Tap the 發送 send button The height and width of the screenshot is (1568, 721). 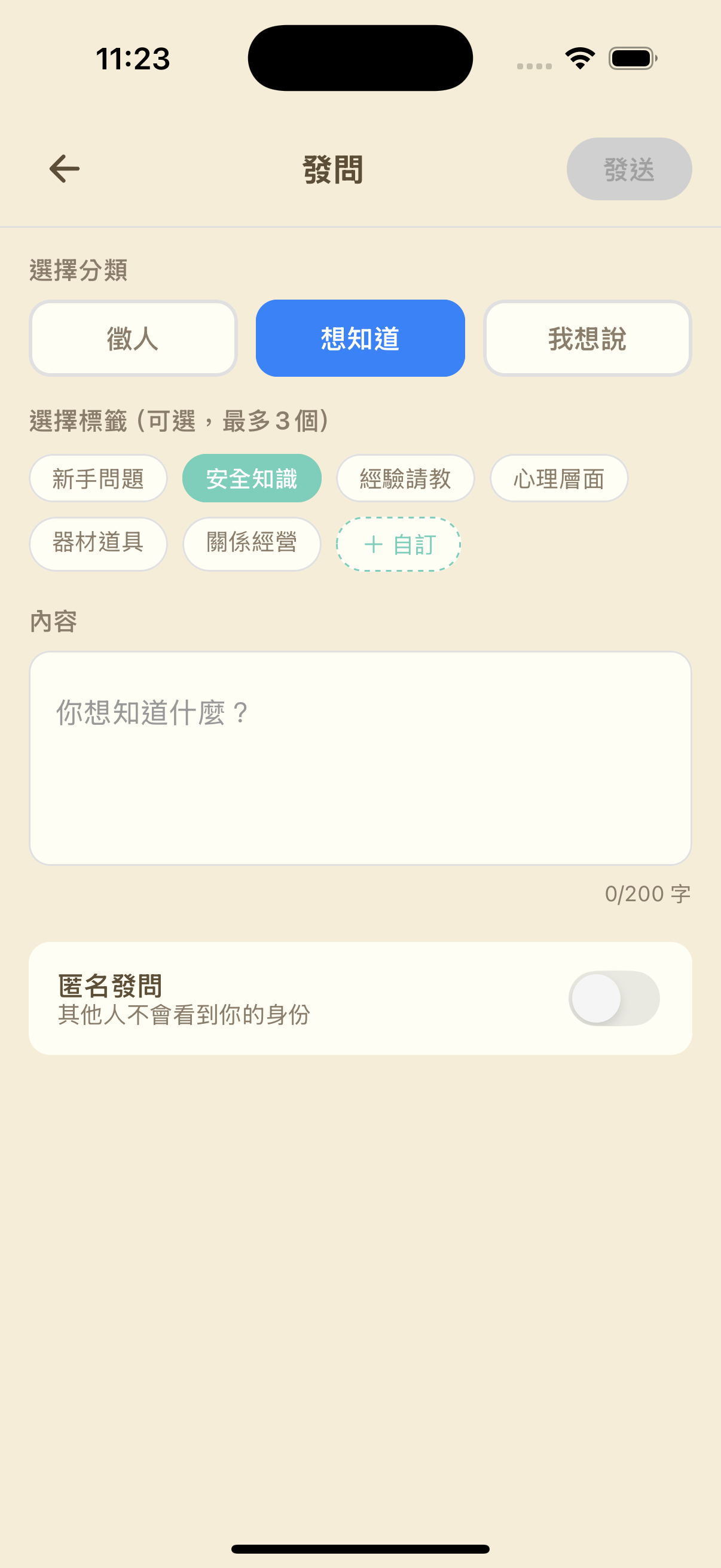coord(629,169)
